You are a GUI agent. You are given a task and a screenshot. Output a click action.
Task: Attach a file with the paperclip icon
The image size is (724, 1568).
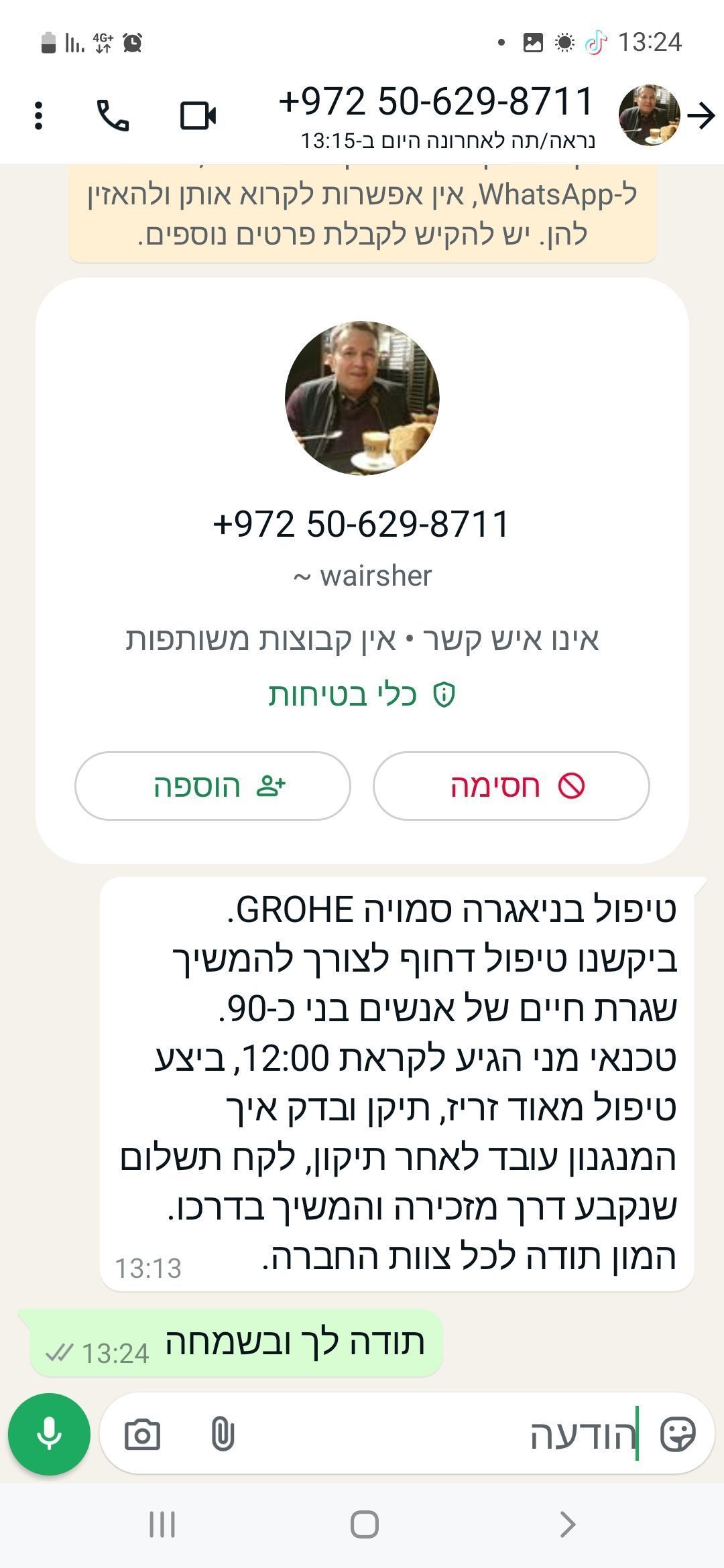click(223, 1435)
